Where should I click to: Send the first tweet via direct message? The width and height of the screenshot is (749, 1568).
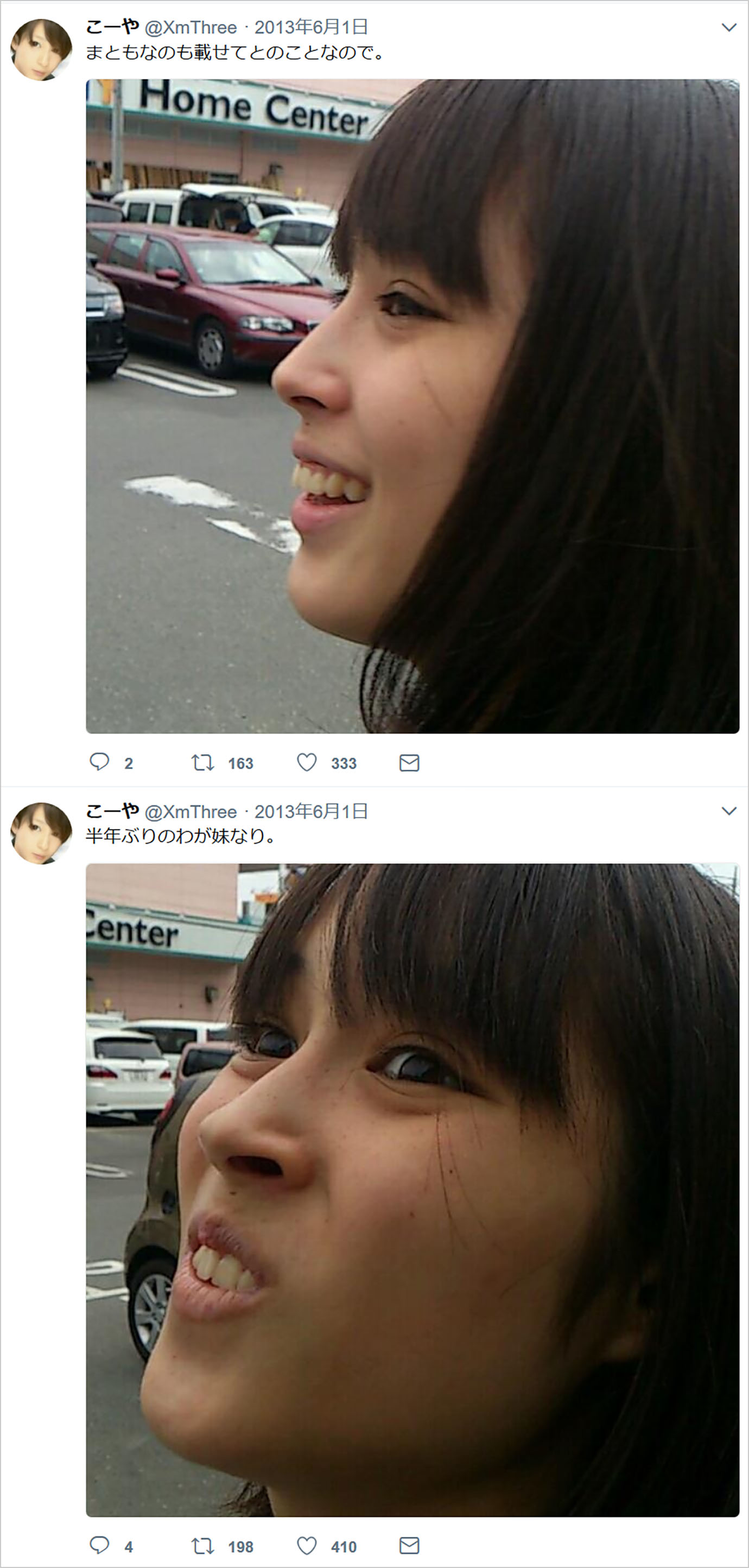[409, 763]
